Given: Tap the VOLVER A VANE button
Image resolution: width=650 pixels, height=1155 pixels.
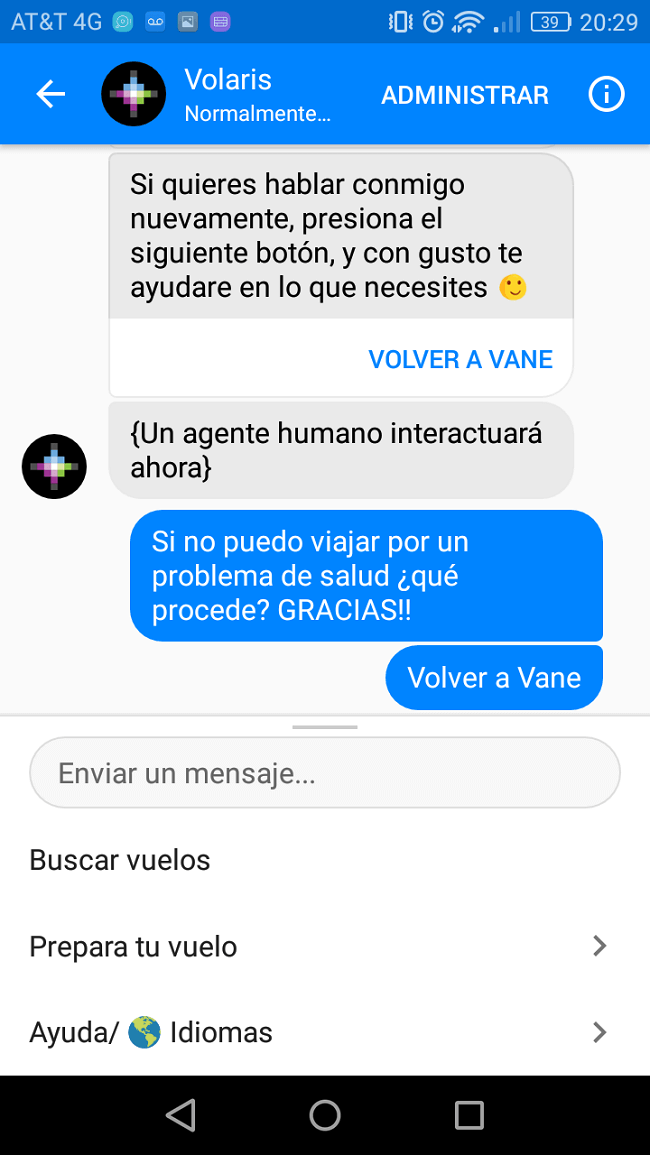Looking at the screenshot, I should point(460,359).
